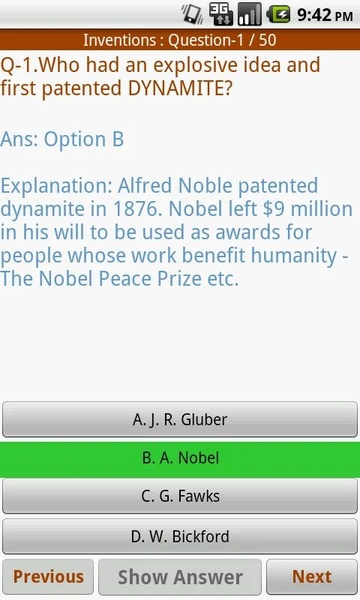Viewport: 360px width, 600px height.
Task: Tap the Show Answer button
Action: (180, 577)
